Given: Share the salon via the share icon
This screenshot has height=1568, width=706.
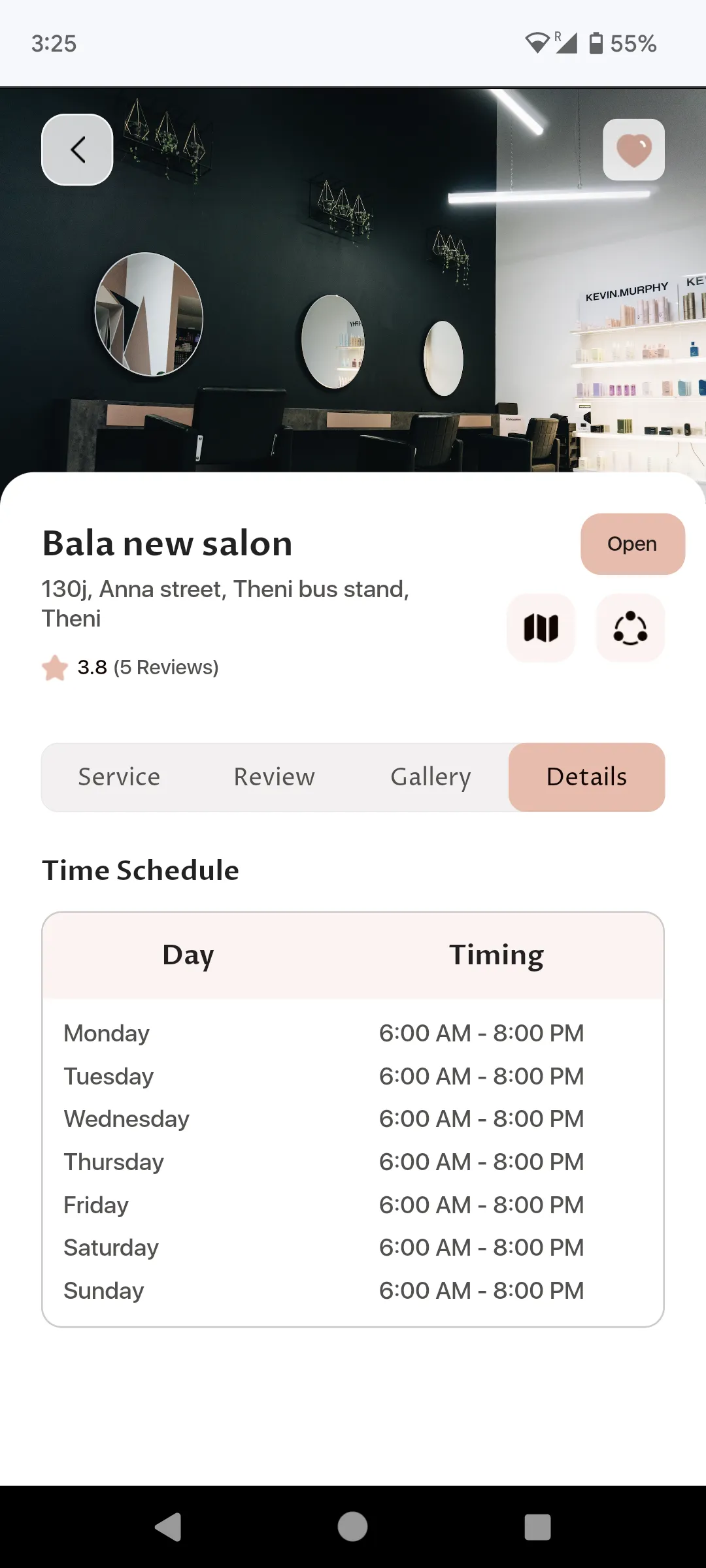Looking at the screenshot, I should 630,628.
